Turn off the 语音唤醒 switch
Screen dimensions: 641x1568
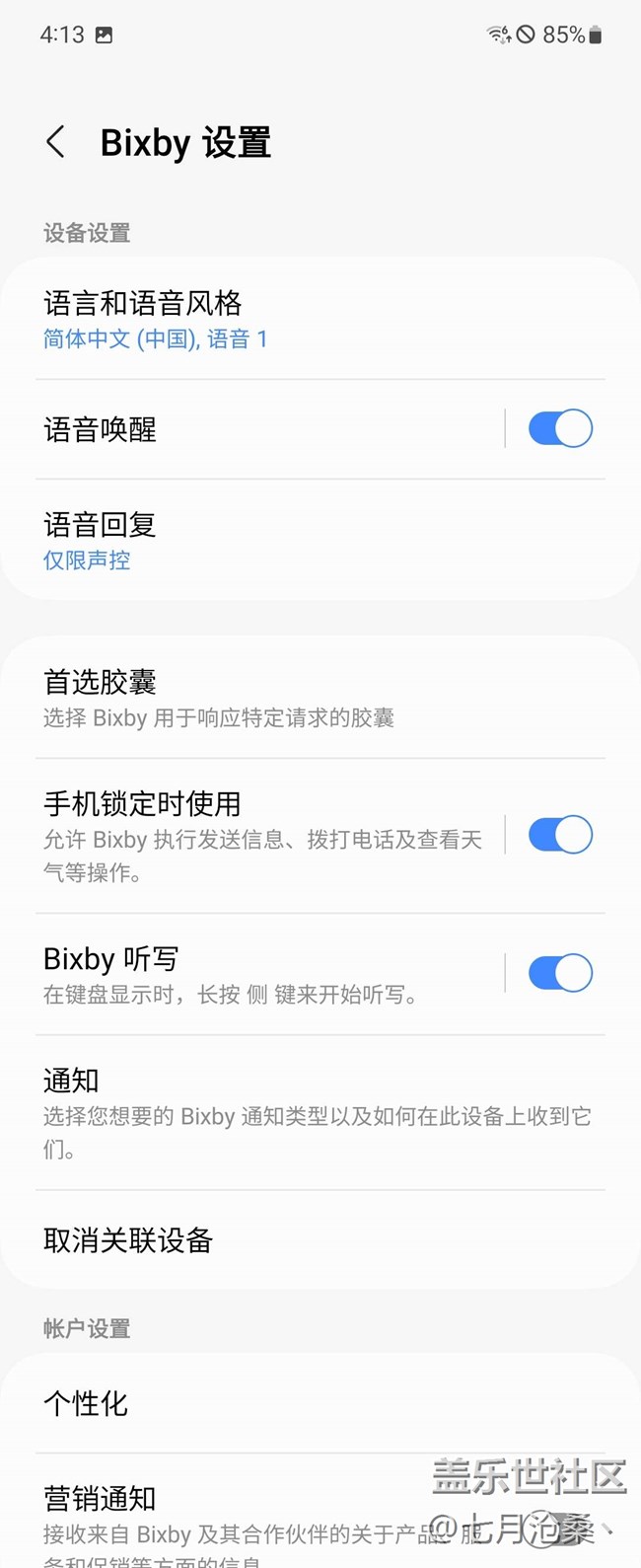[x=559, y=429]
